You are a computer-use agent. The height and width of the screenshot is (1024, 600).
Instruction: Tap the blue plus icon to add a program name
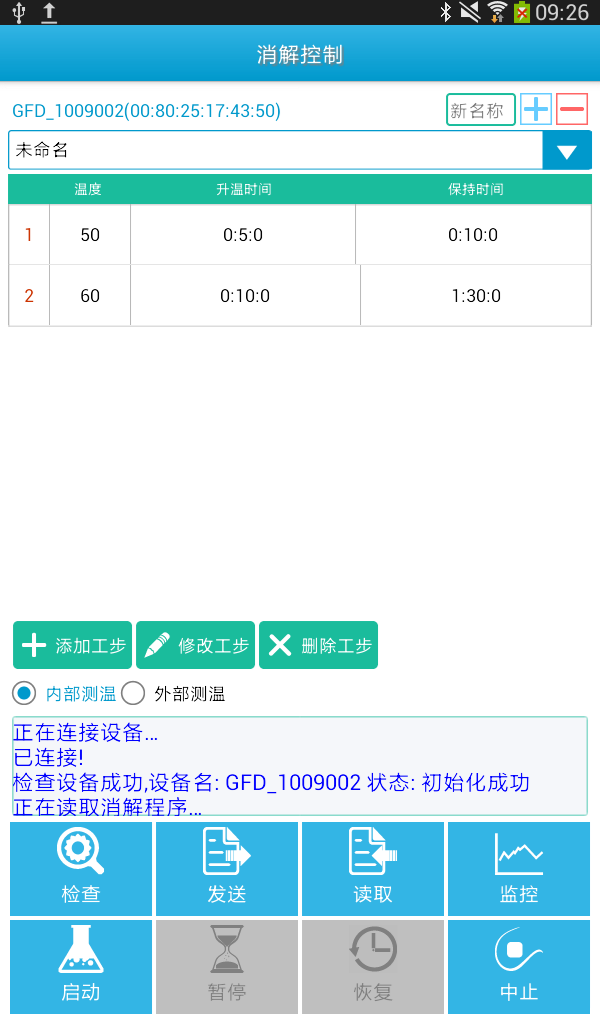point(536,109)
